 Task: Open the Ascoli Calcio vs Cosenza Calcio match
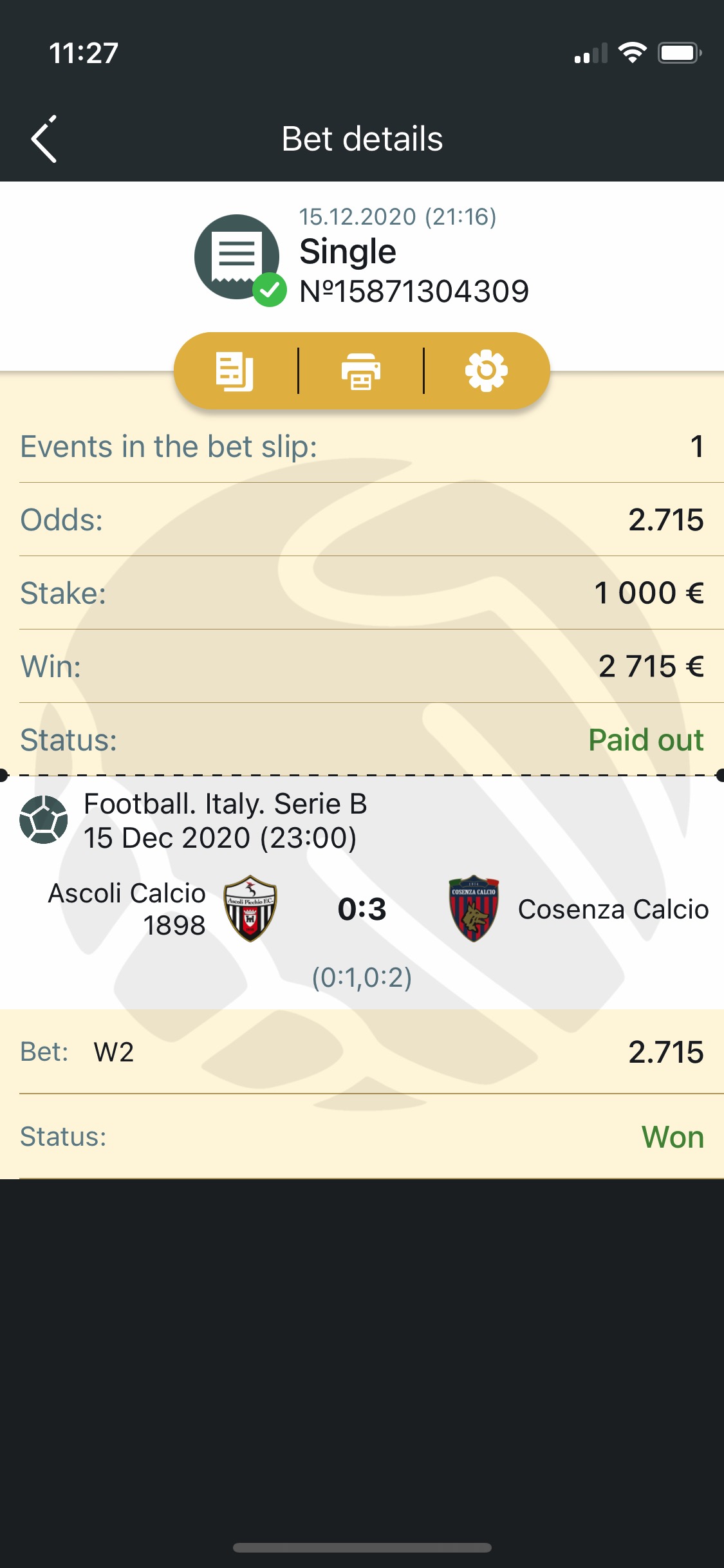(362, 893)
